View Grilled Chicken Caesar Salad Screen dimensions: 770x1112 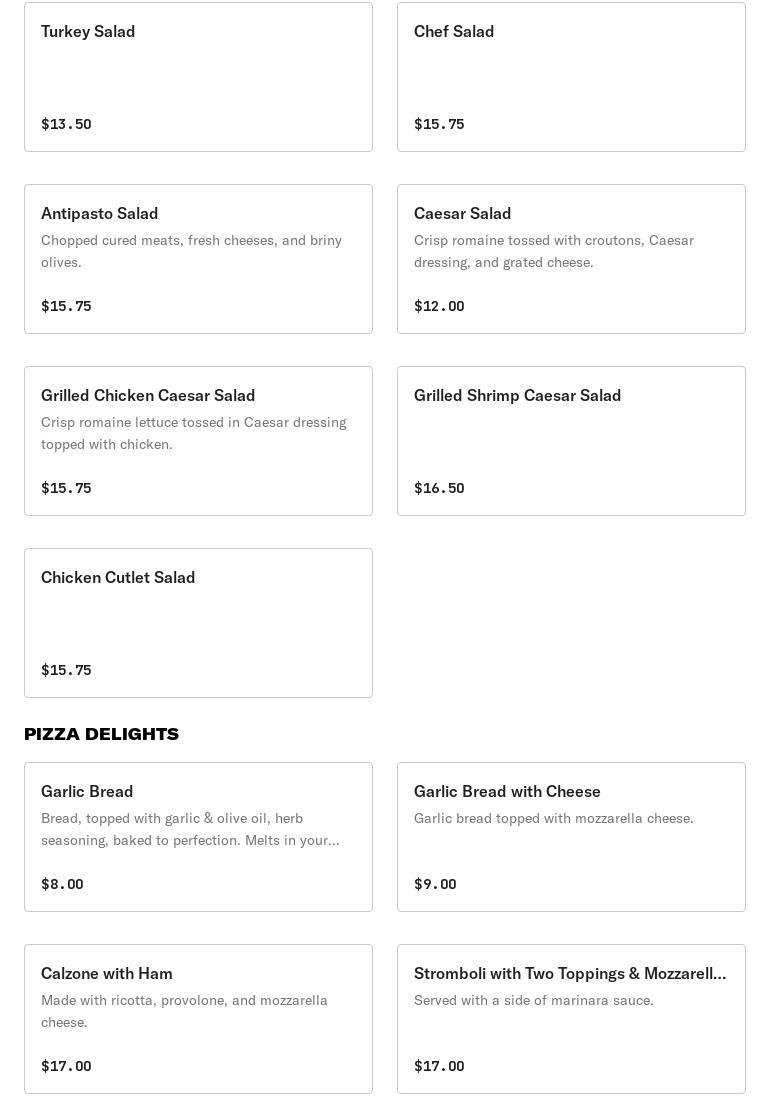198,441
